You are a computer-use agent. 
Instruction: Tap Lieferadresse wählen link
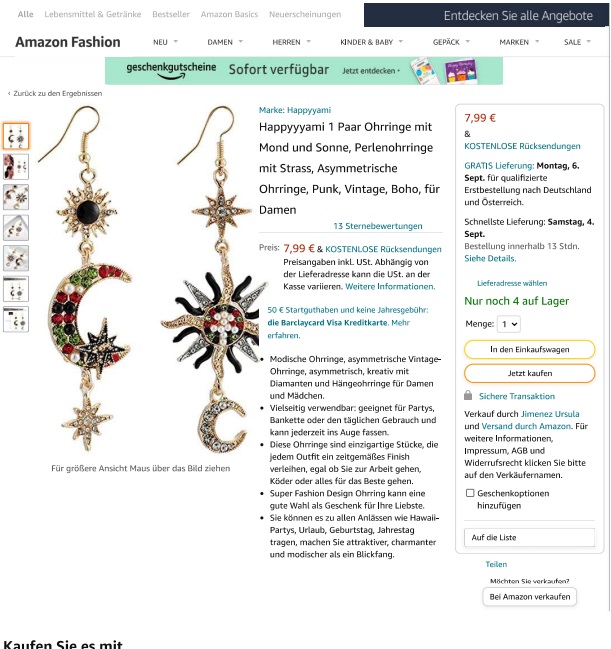(x=511, y=283)
